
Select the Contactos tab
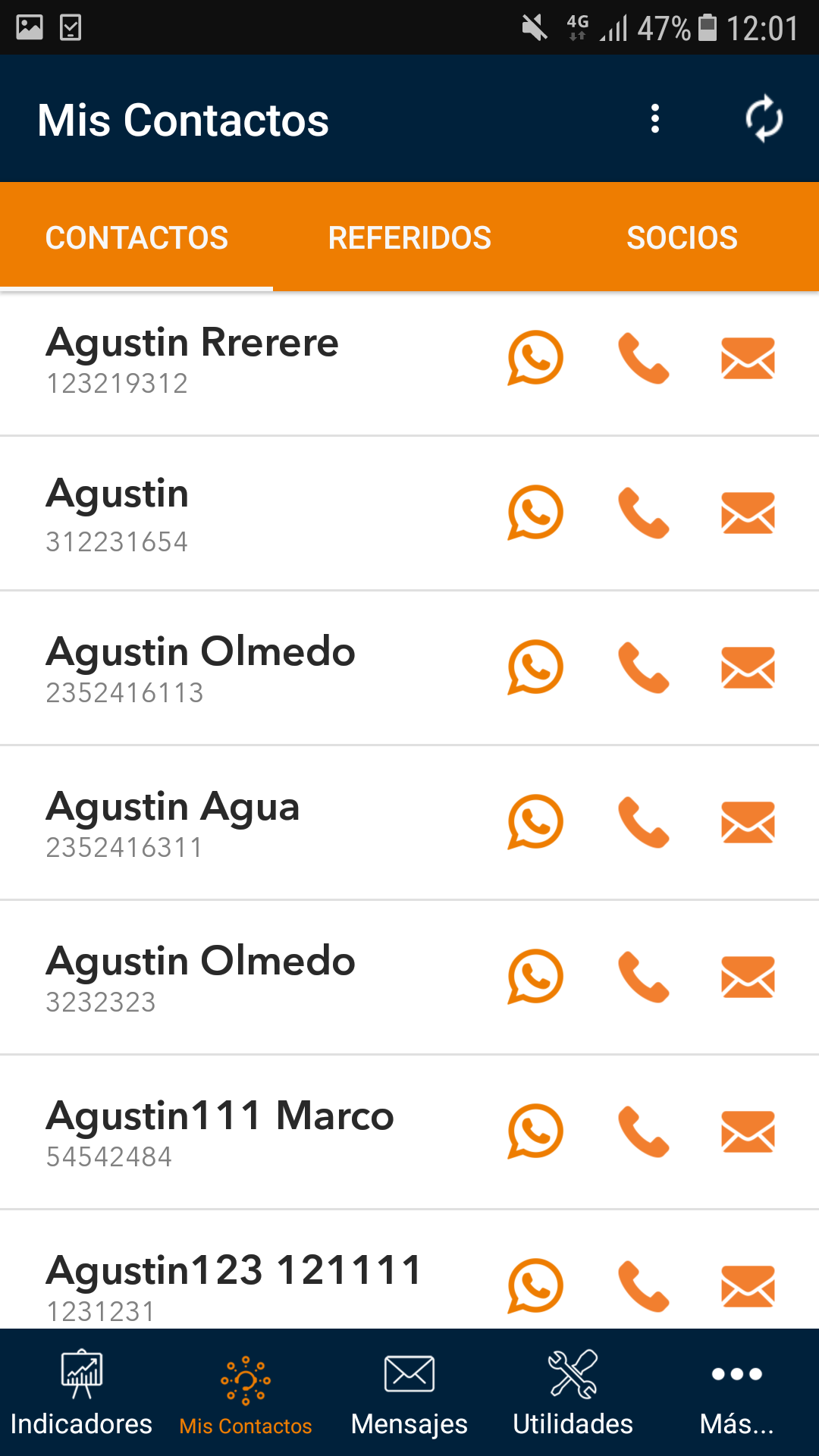tap(136, 237)
